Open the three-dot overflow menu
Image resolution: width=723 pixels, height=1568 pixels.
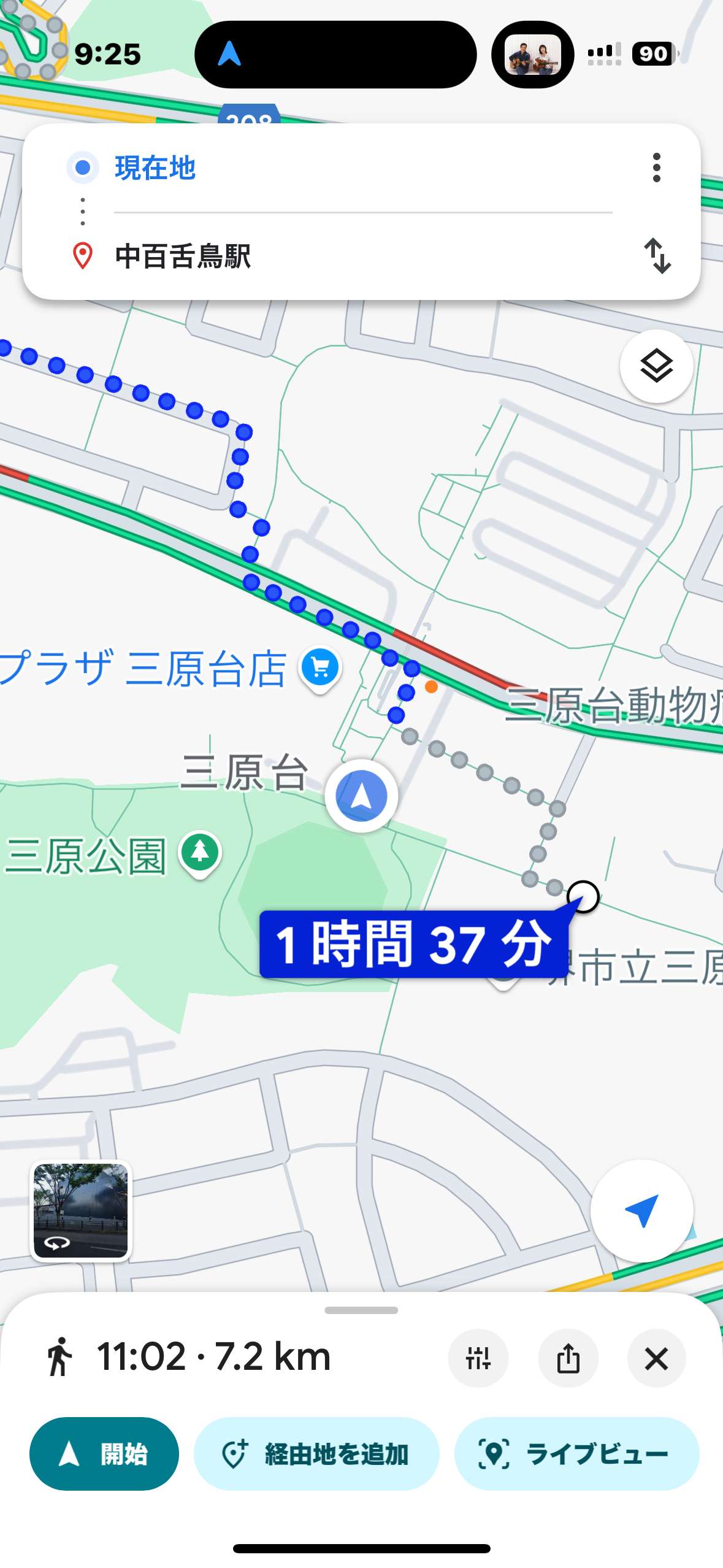pyautogui.click(x=656, y=167)
